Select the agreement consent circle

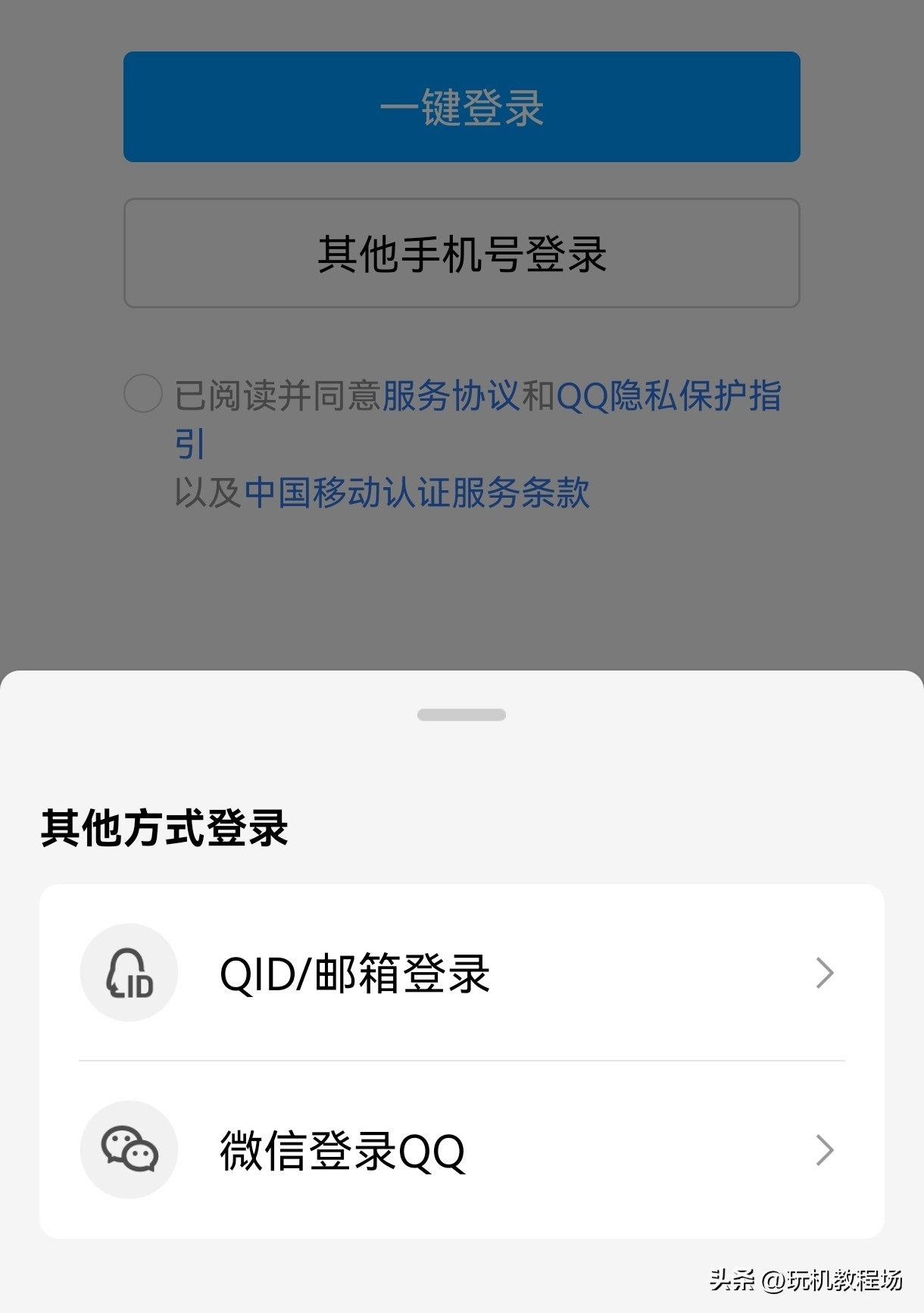point(142,394)
